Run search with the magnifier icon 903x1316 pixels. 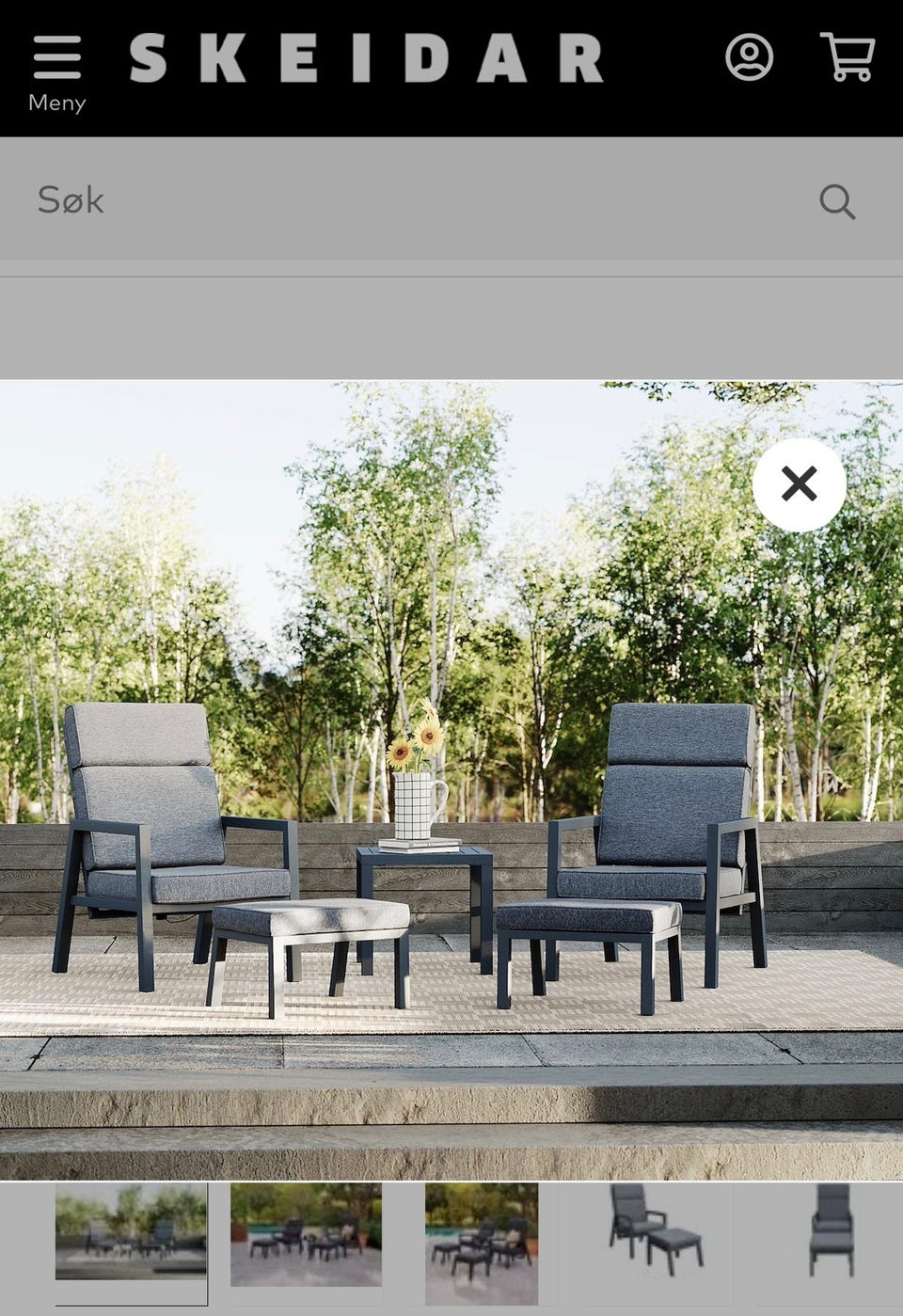[836, 201]
